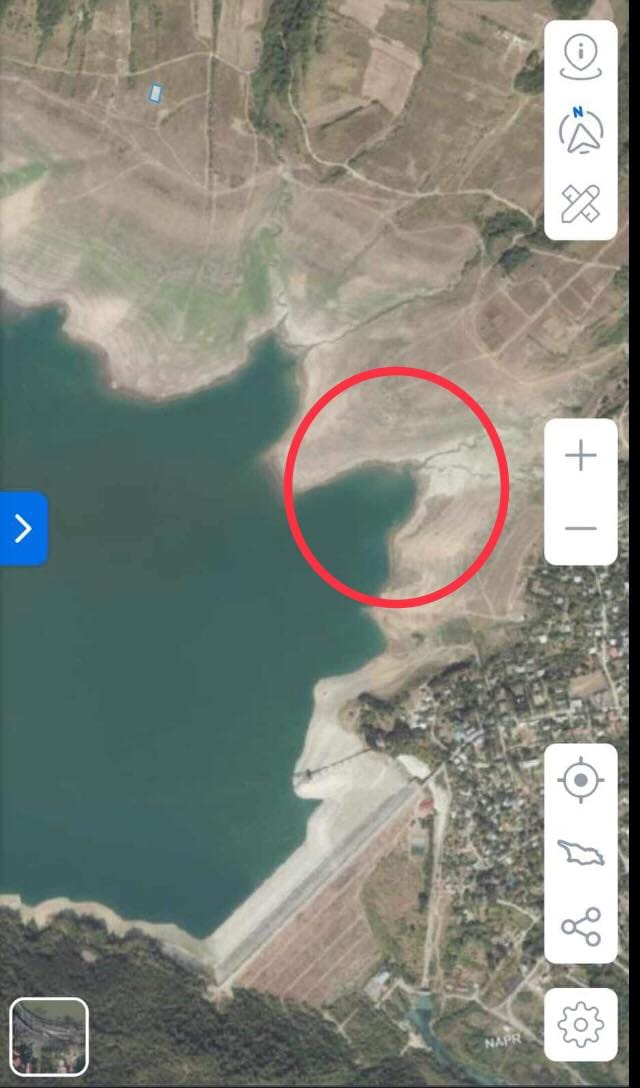
Task: Center map on my location
Action: click(x=581, y=780)
